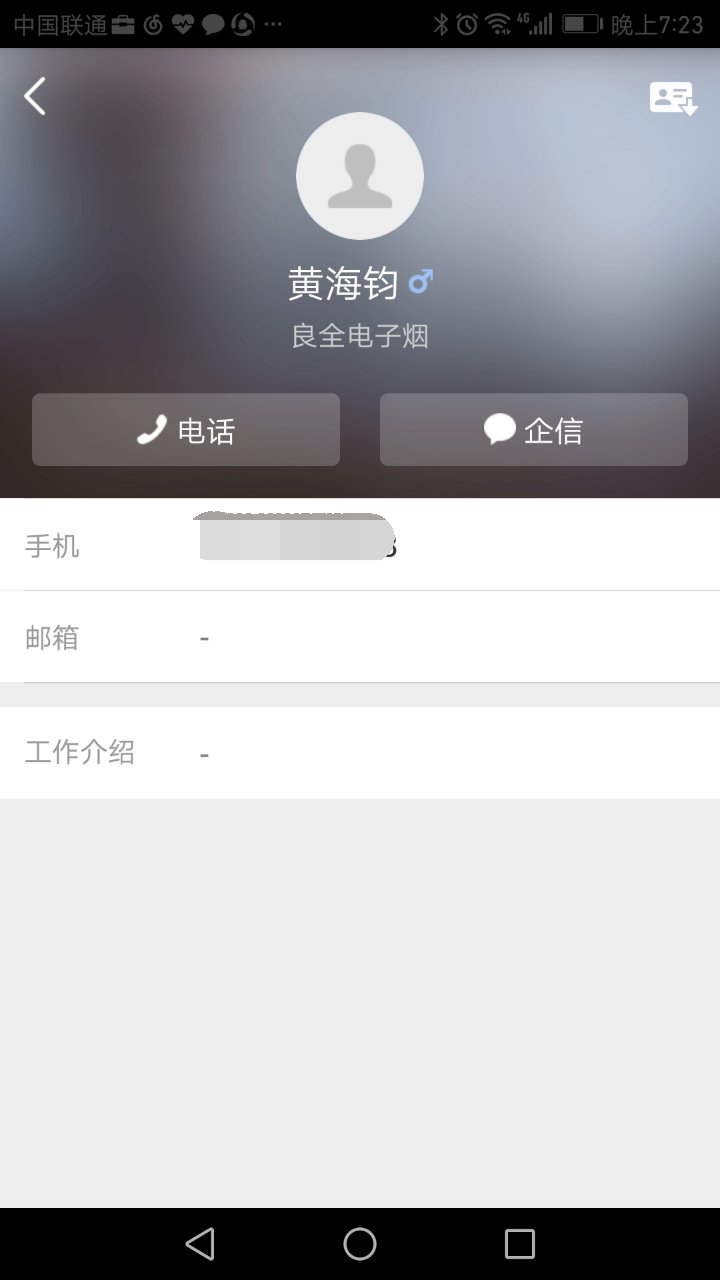720x1280 pixels.
Task: Open the profile avatar picture
Action: [360, 176]
